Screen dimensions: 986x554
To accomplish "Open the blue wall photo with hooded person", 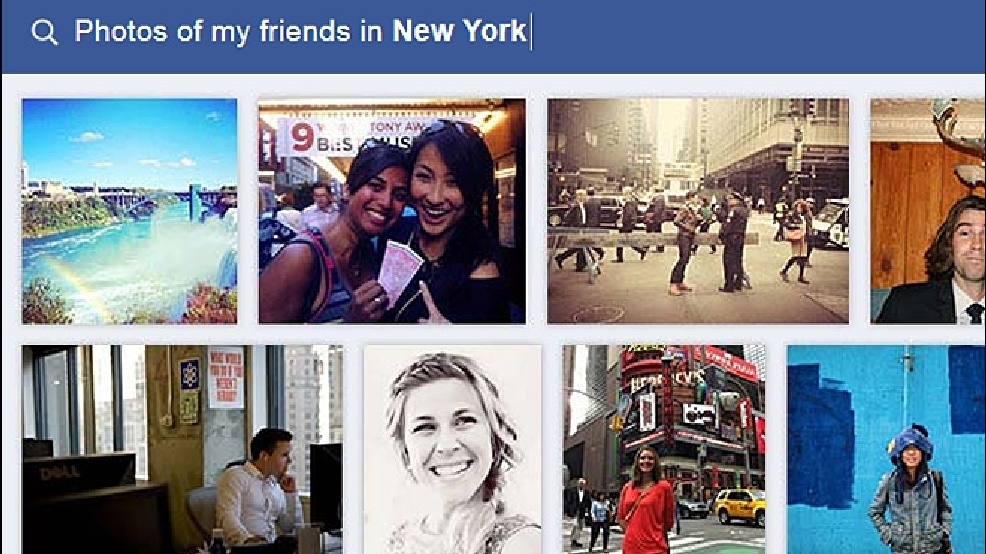I will [886, 449].
